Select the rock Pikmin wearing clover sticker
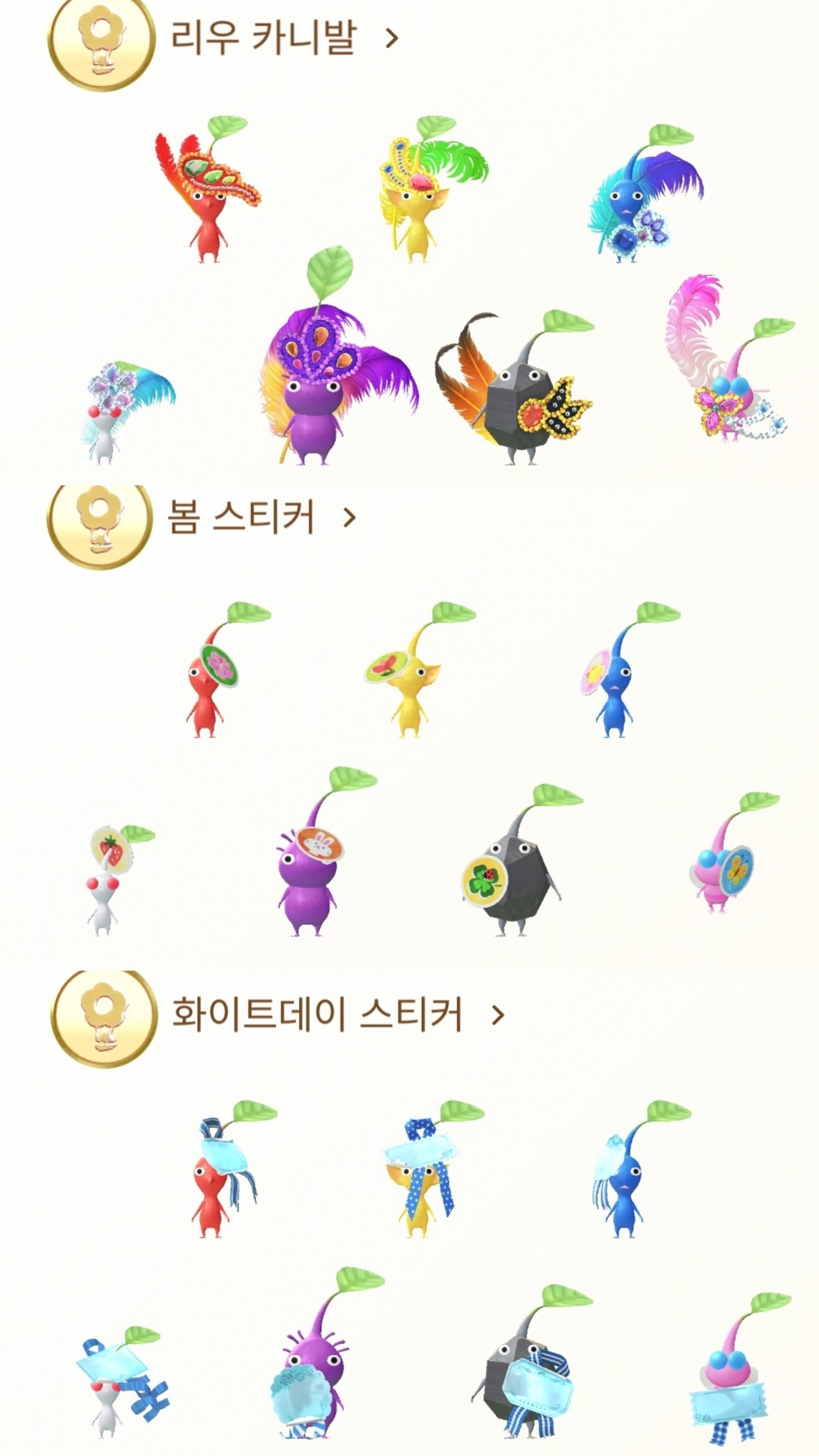 [515, 881]
